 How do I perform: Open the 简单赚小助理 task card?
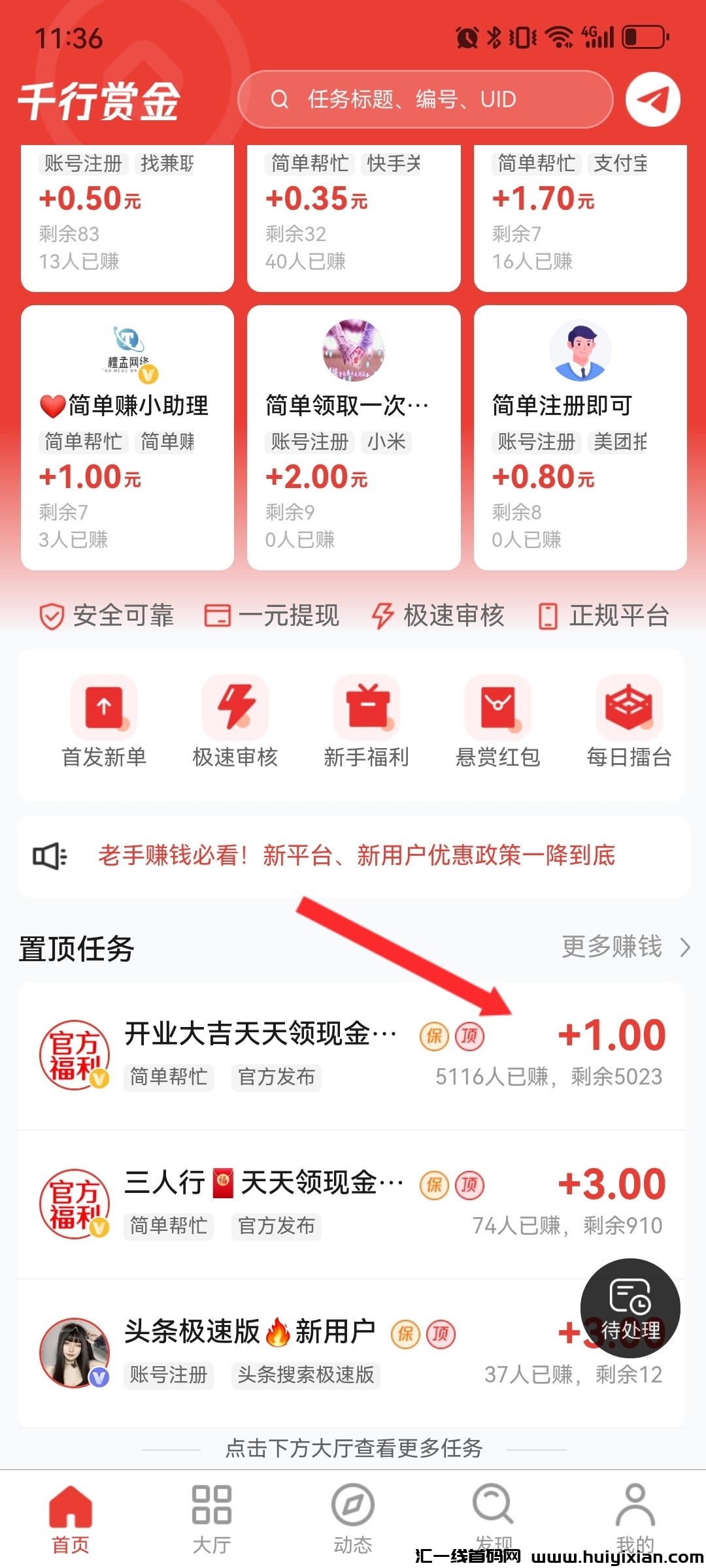(x=127, y=438)
